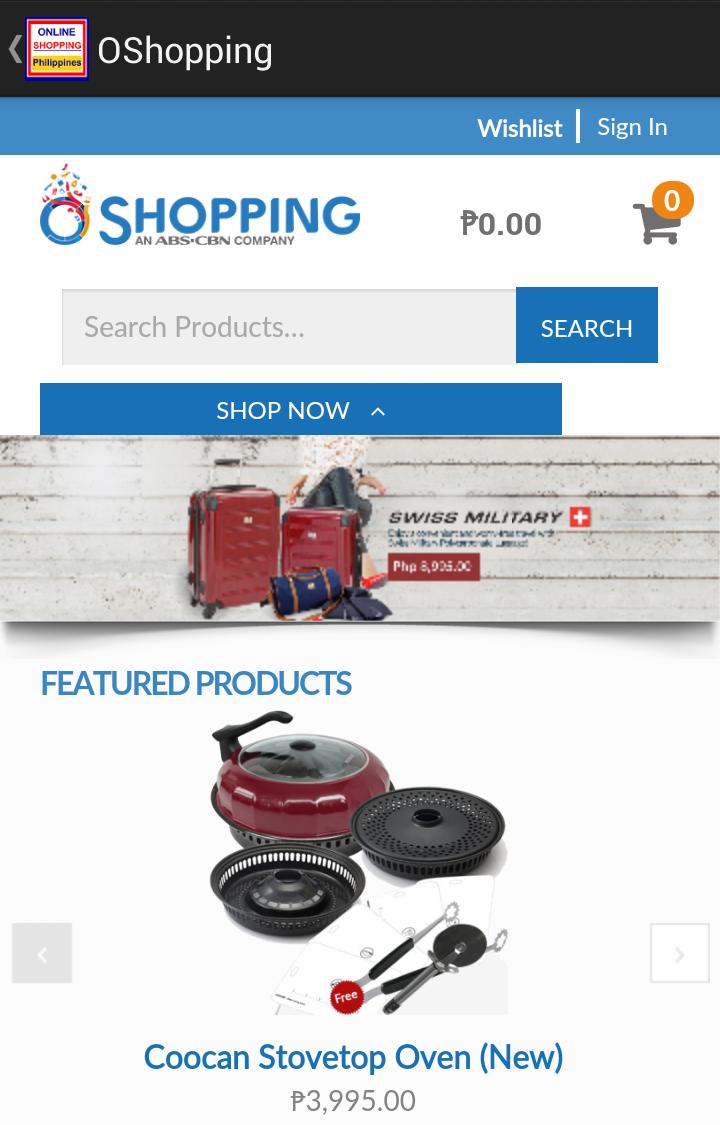The height and width of the screenshot is (1125, 720).
Task: Tap the ₱3,995.00 price label
Action: pyautogui.click(x=353, y=1099)
